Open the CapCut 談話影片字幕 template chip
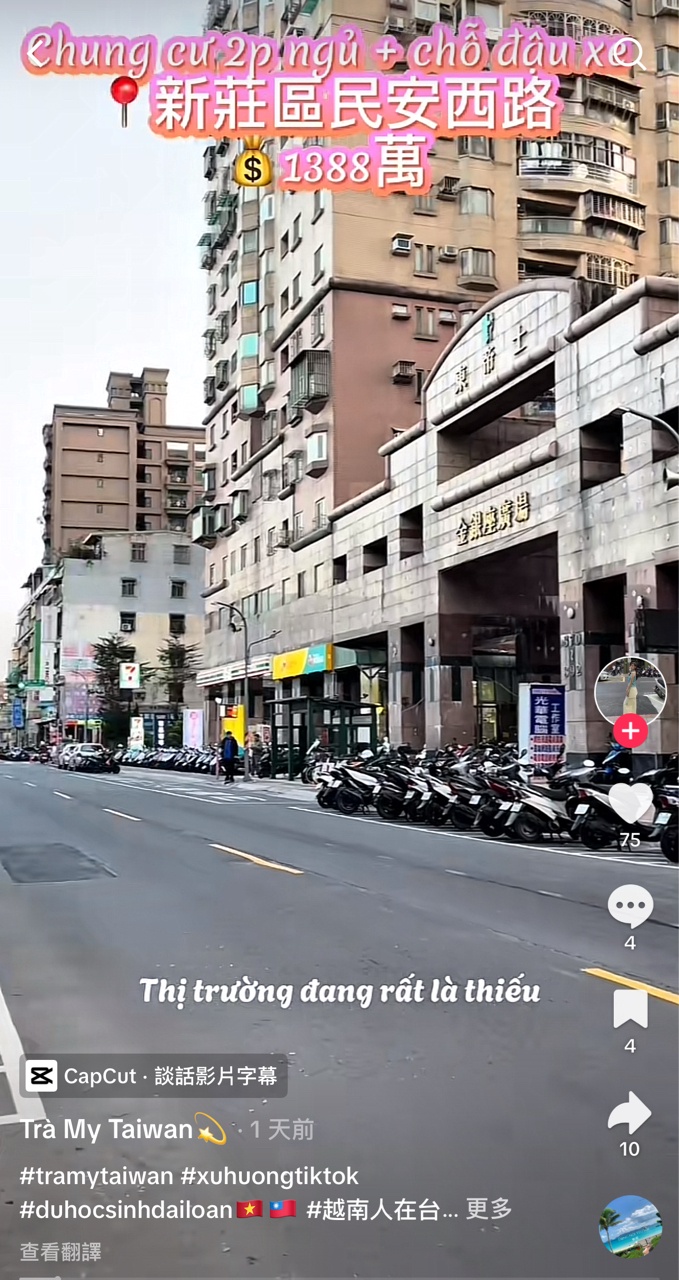Screen dimensions: 679x1280 153,1076
